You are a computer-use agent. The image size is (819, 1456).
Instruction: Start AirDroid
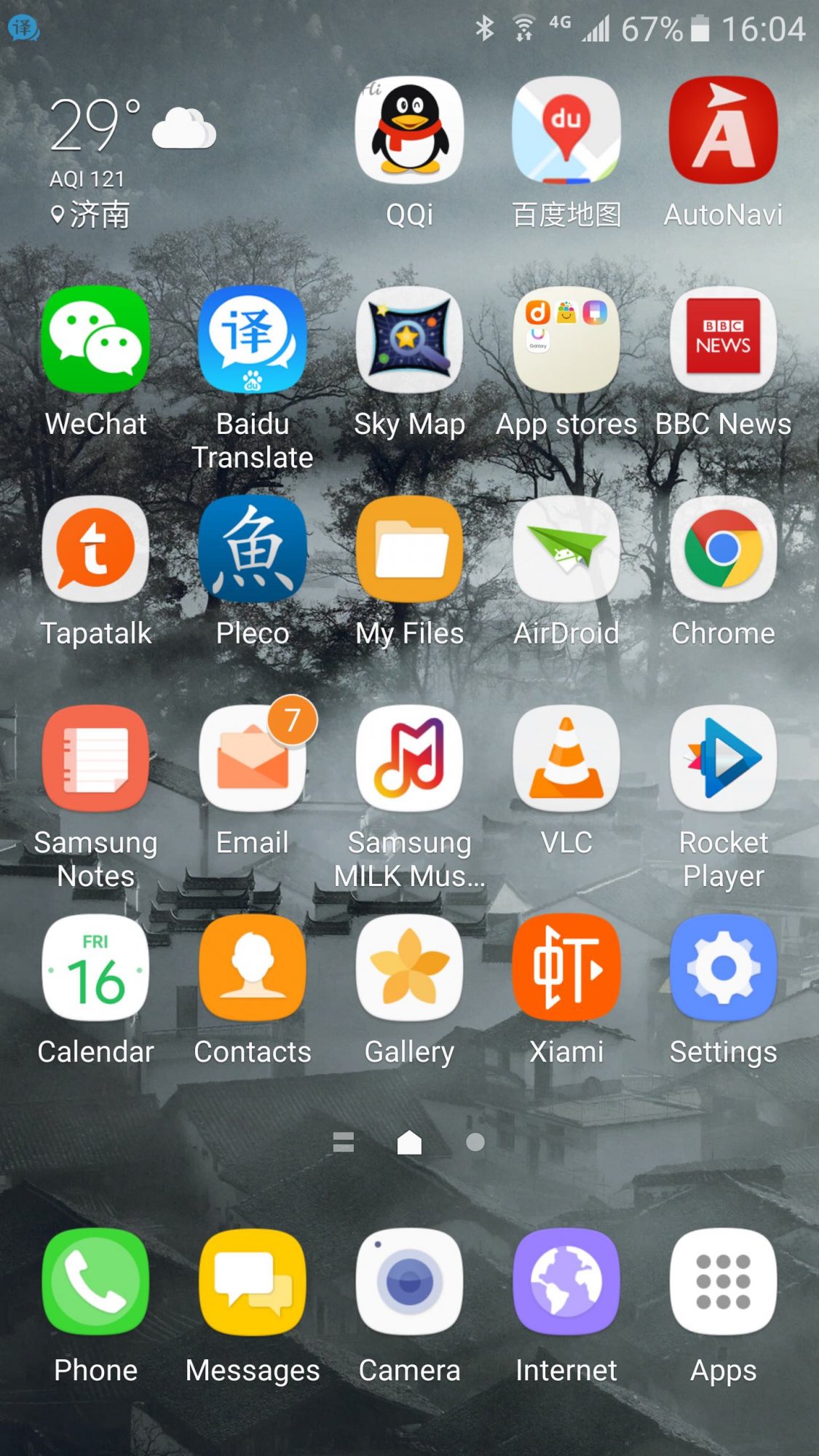point(566,552)
